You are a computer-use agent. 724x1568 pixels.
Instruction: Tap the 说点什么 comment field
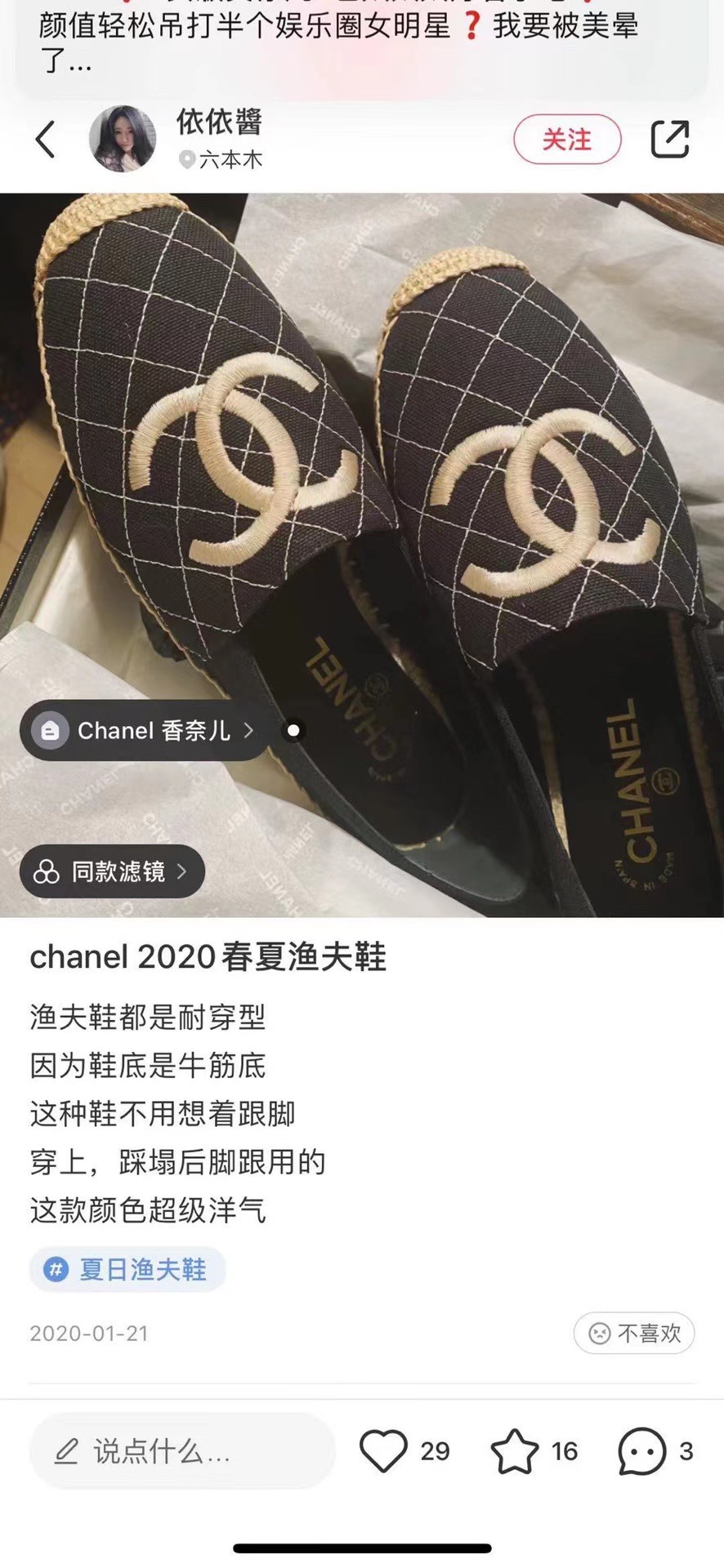[x=182, y=1450]
